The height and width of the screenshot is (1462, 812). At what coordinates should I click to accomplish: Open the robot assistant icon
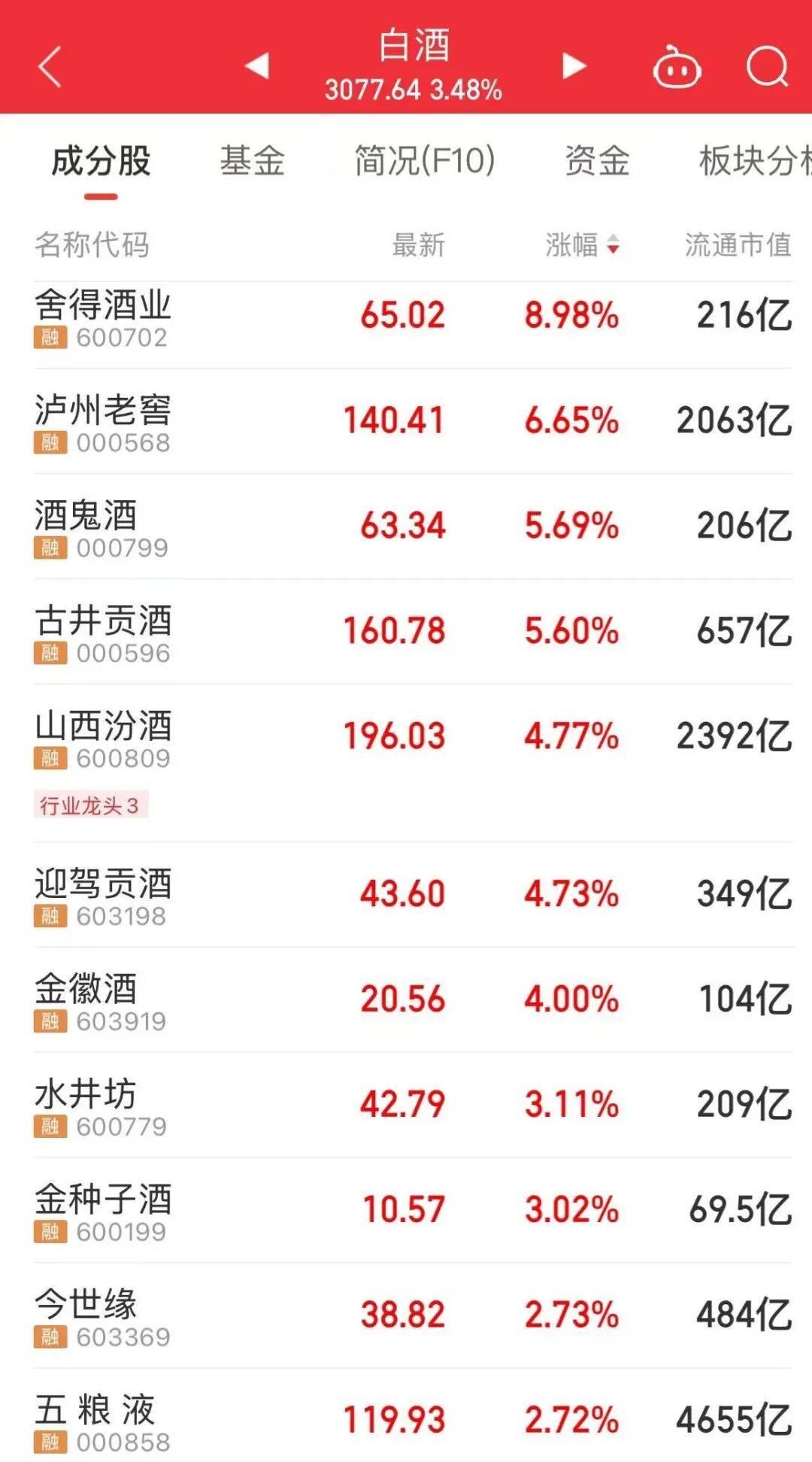(677, 68)
